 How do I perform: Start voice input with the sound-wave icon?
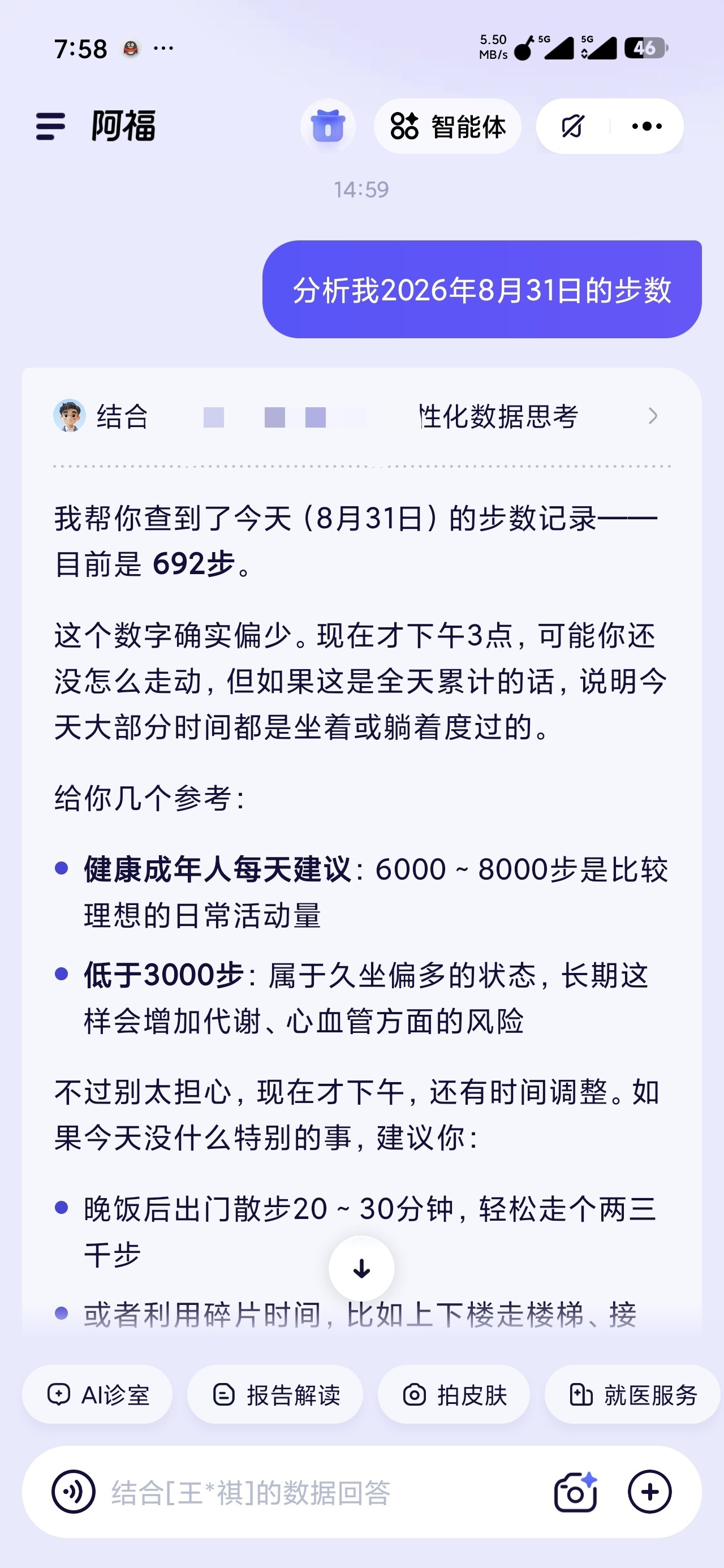[x=74, y=1491]
